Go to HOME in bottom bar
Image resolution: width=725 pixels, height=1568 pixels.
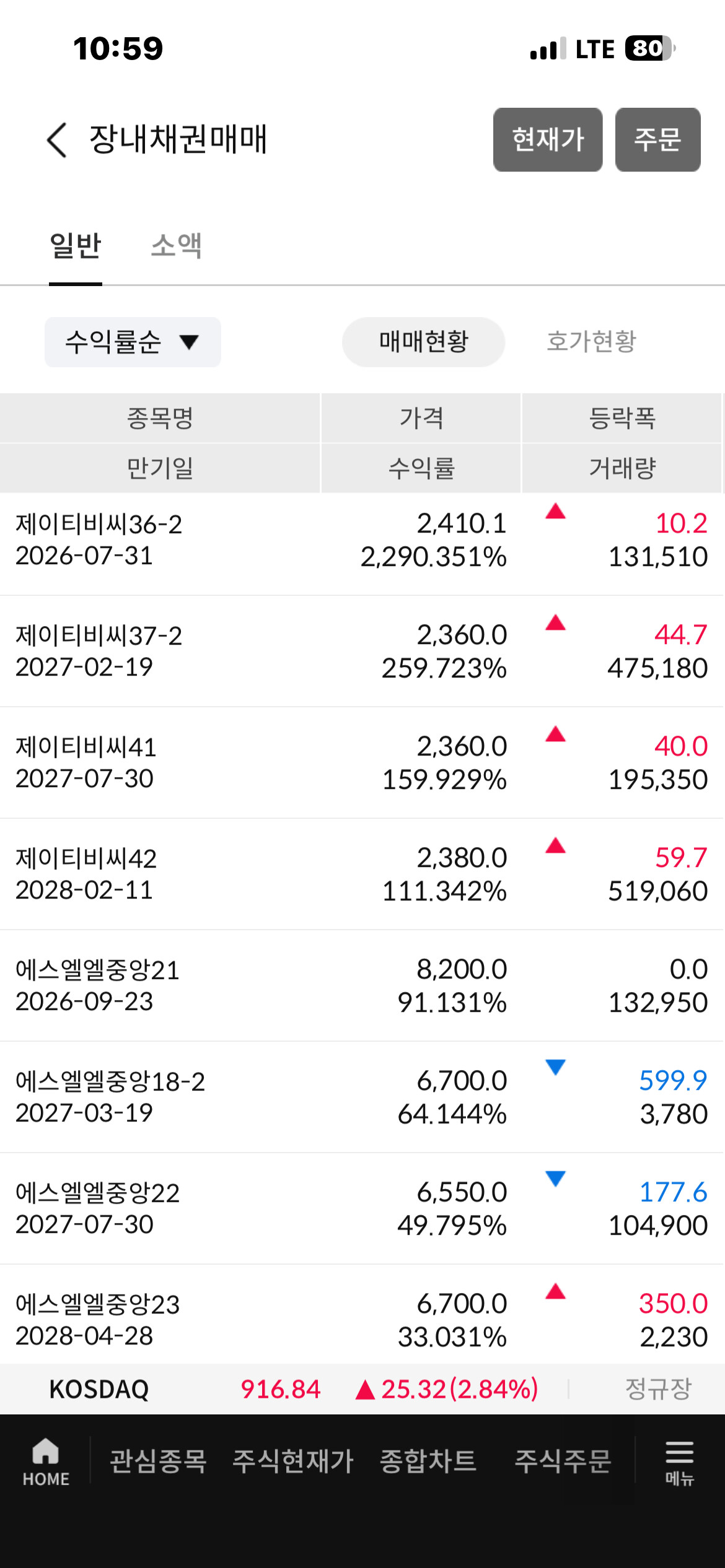[46, 1462]
